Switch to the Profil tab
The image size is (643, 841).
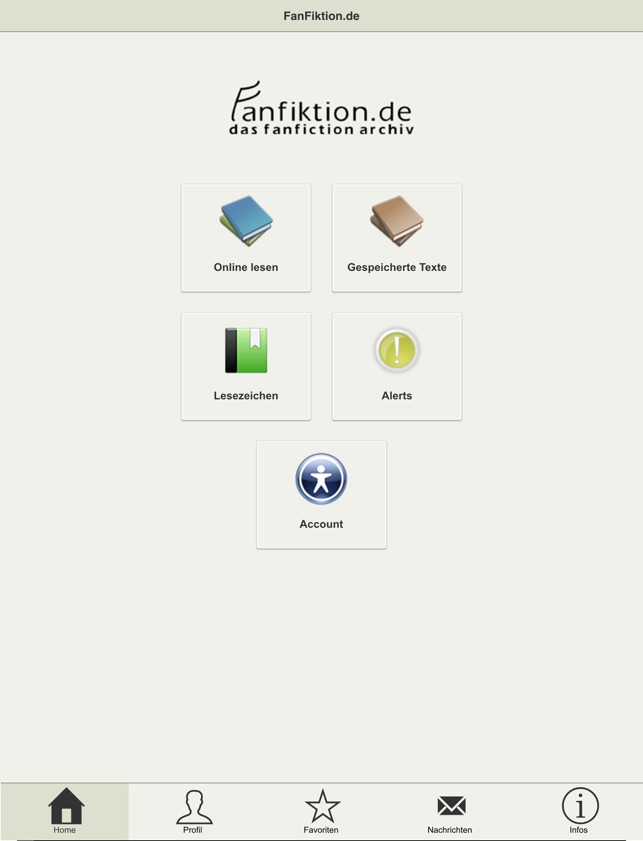click(193, 811)
